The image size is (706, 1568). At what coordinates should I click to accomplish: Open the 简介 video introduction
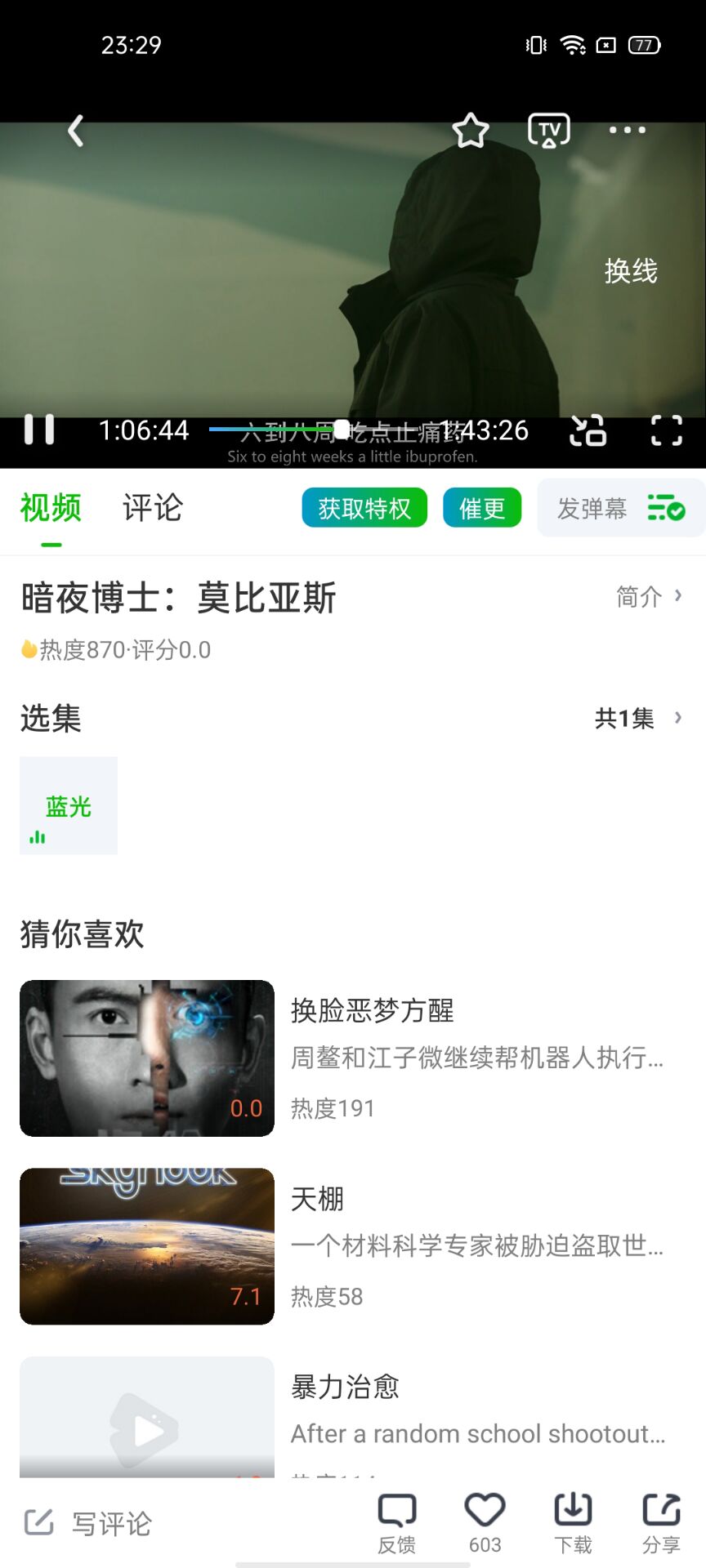(649, 597)
